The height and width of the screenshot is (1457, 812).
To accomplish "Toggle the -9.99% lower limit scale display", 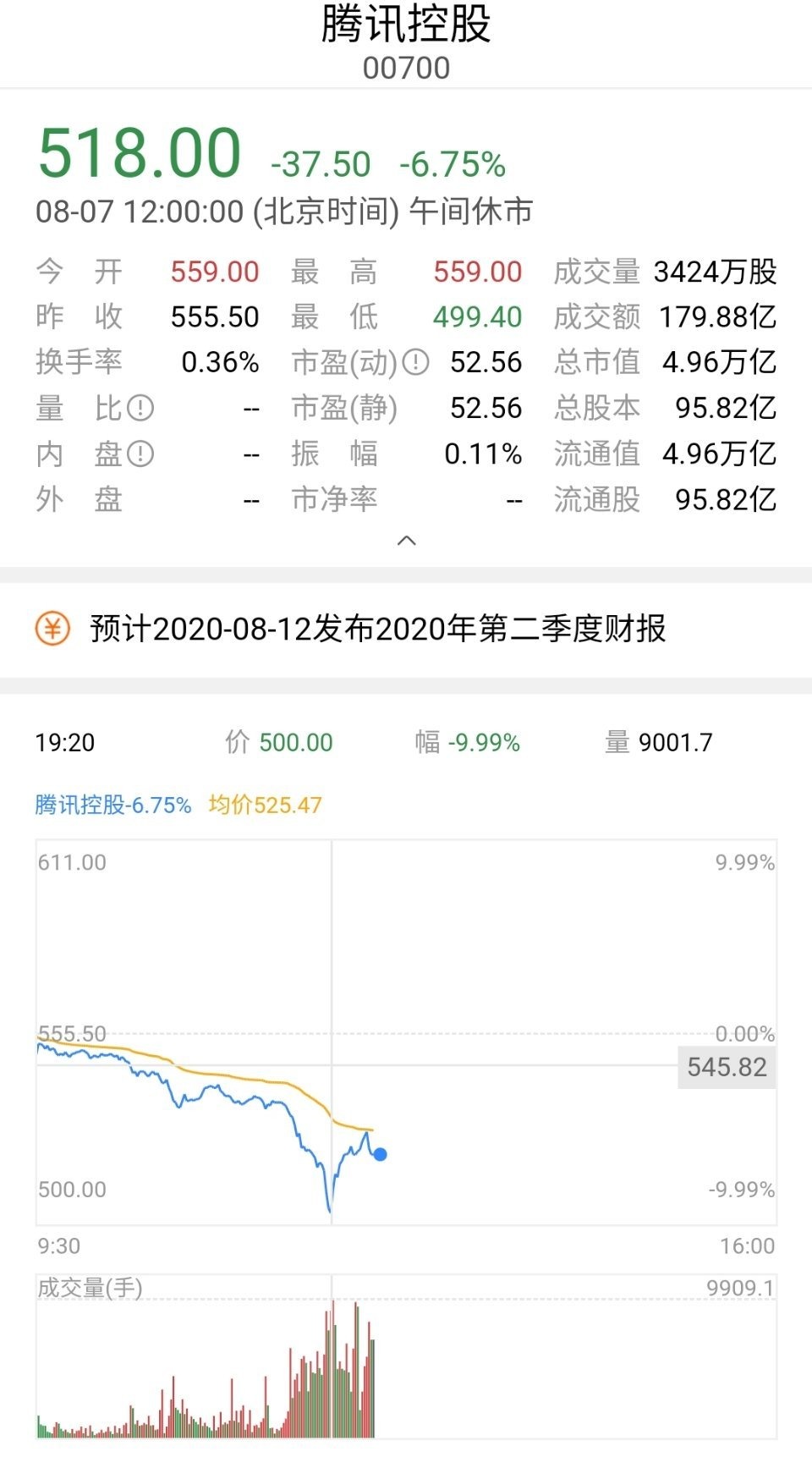I will (740, 1188).
